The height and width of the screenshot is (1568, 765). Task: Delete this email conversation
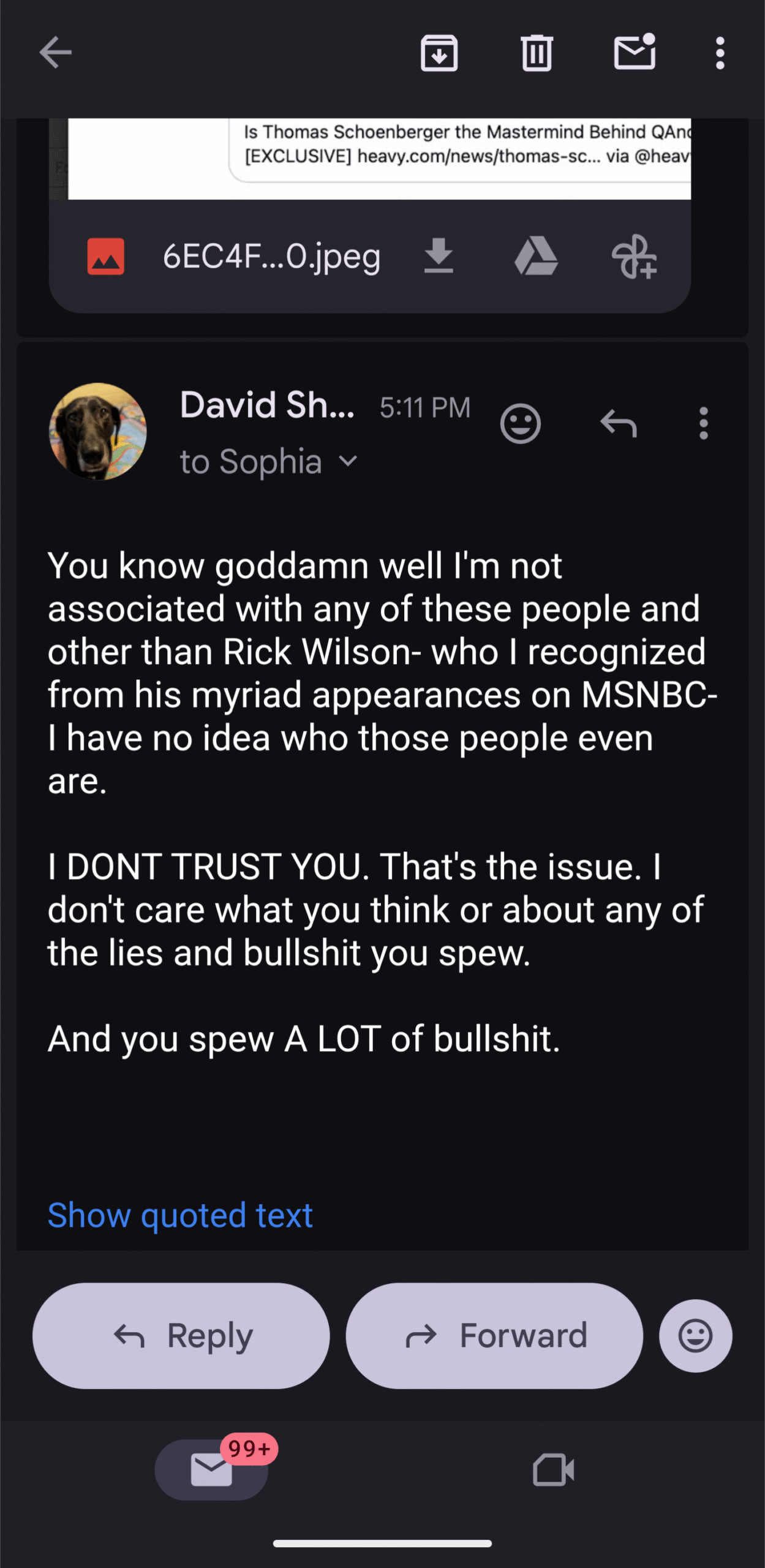[x=537, y=53]
